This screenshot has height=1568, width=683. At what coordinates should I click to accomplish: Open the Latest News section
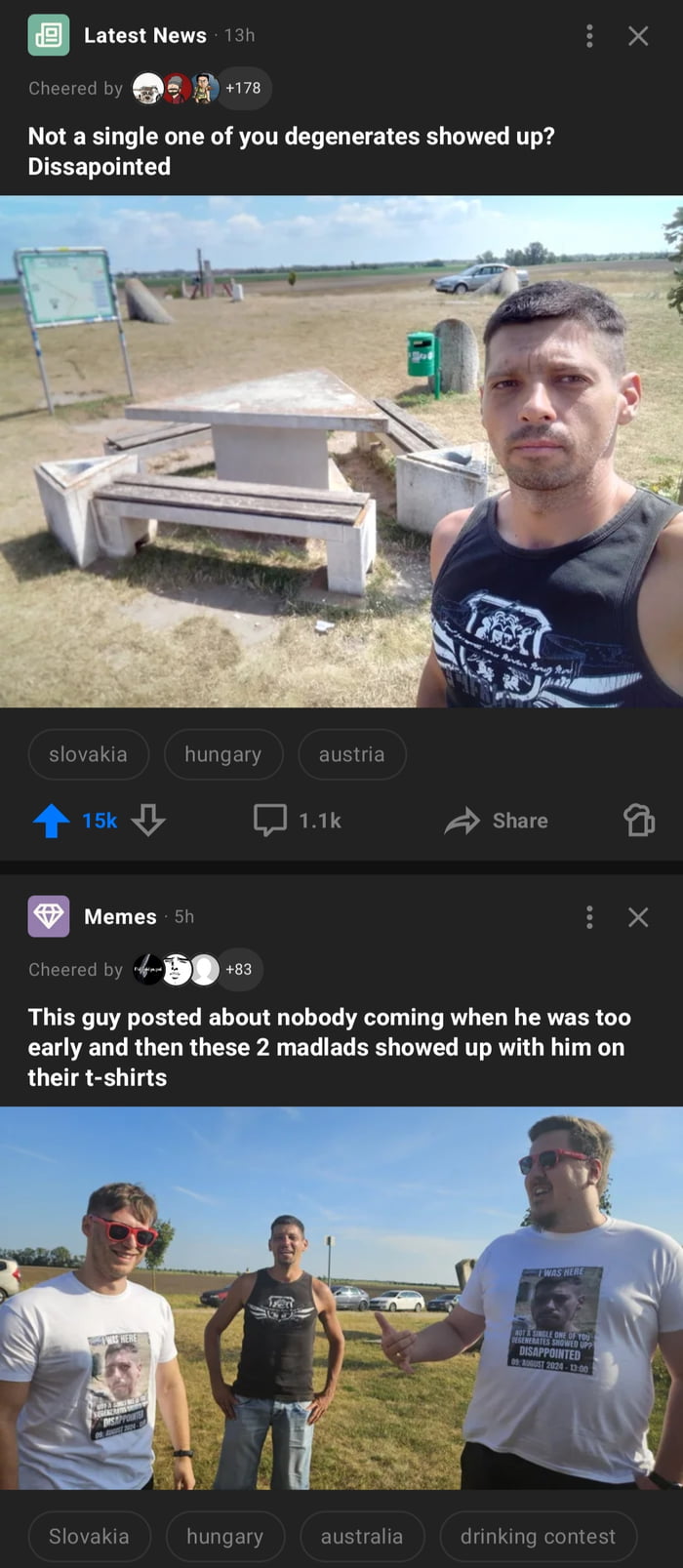(x=144, y=35)
